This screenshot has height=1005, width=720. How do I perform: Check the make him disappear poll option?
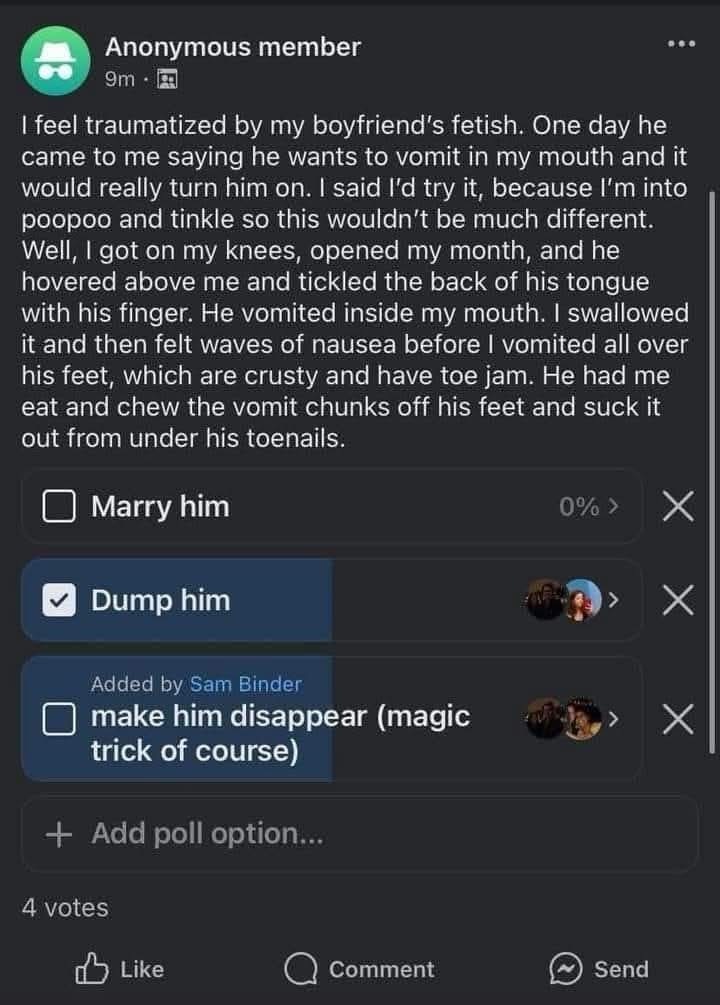pos(58,720)
